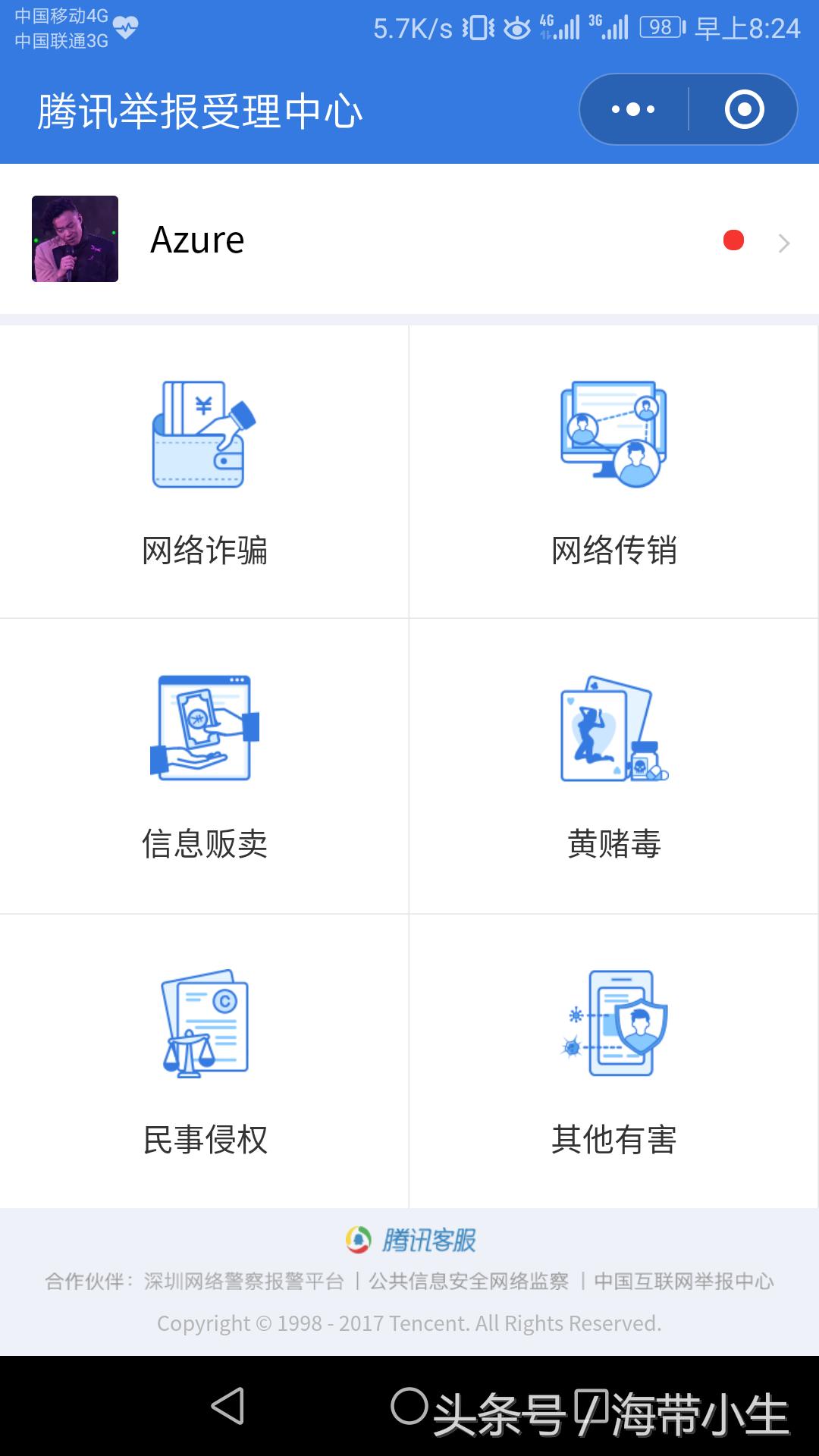The height and width of the screenshot is (1456, 819).
Task: Tap the 信息贩卖 information selling icon
Action: pyautogui.click(x=205, y=728)
